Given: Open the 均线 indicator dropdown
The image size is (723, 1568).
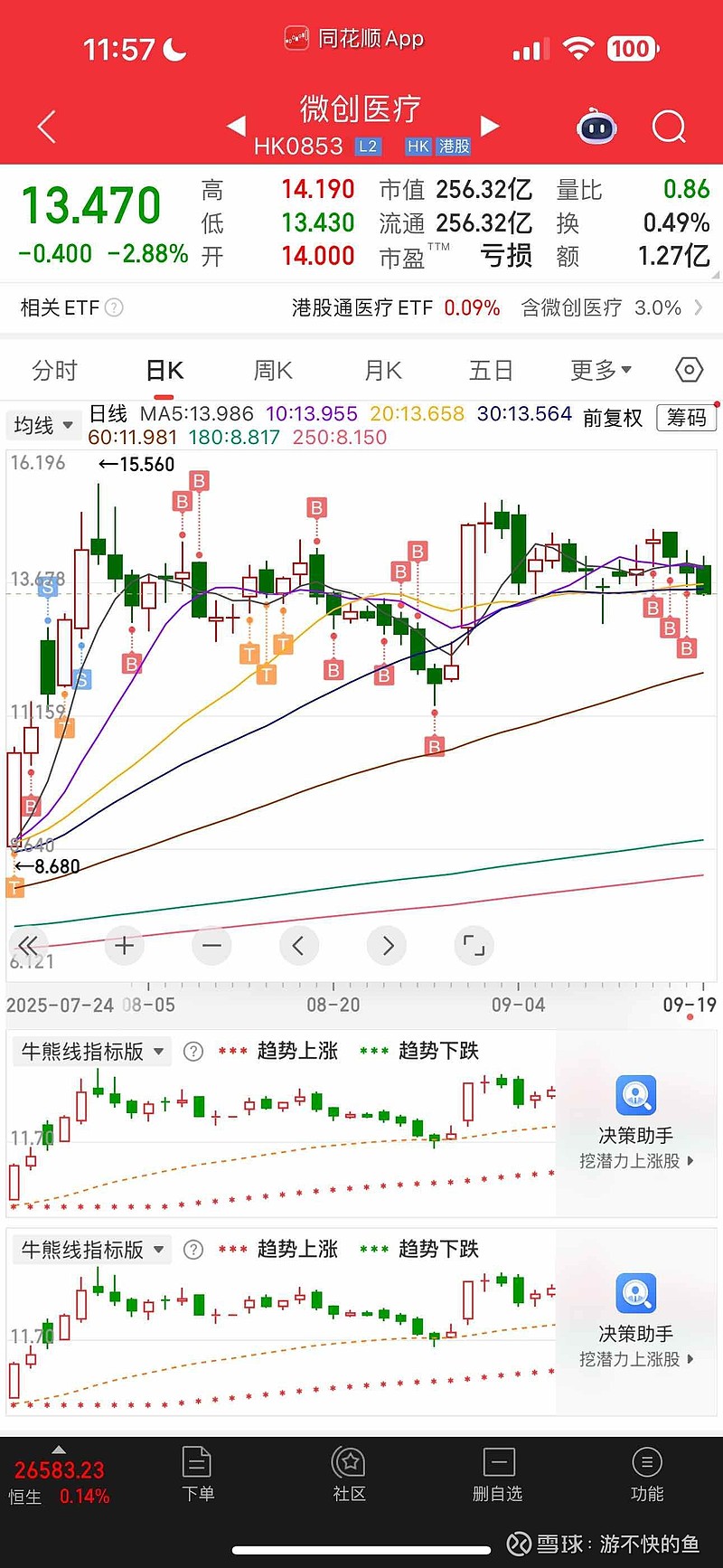Looking at the screenshot, I should pyautogui.click(x=42, y=425).
